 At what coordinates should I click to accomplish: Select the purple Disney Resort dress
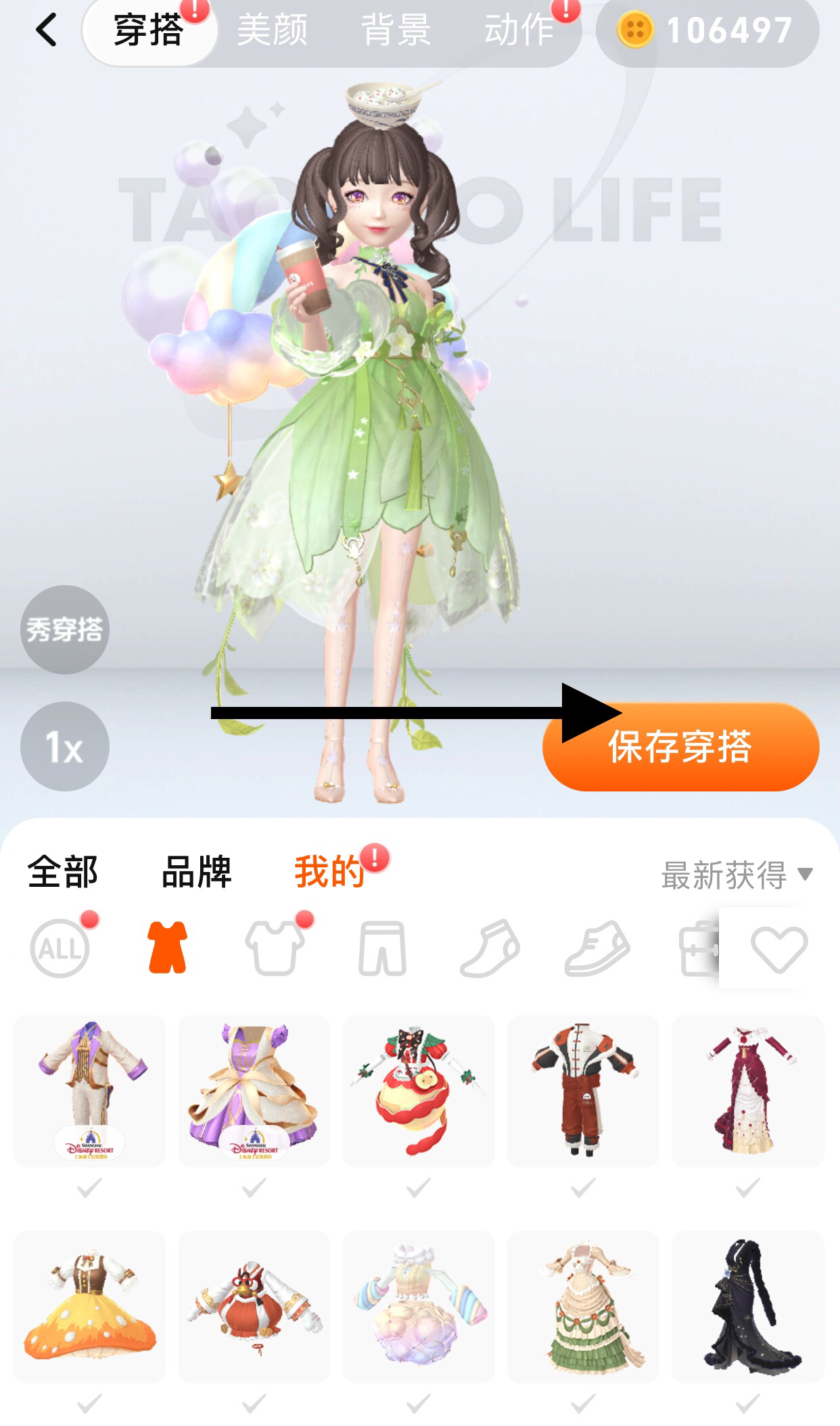tap(254, 1090)
